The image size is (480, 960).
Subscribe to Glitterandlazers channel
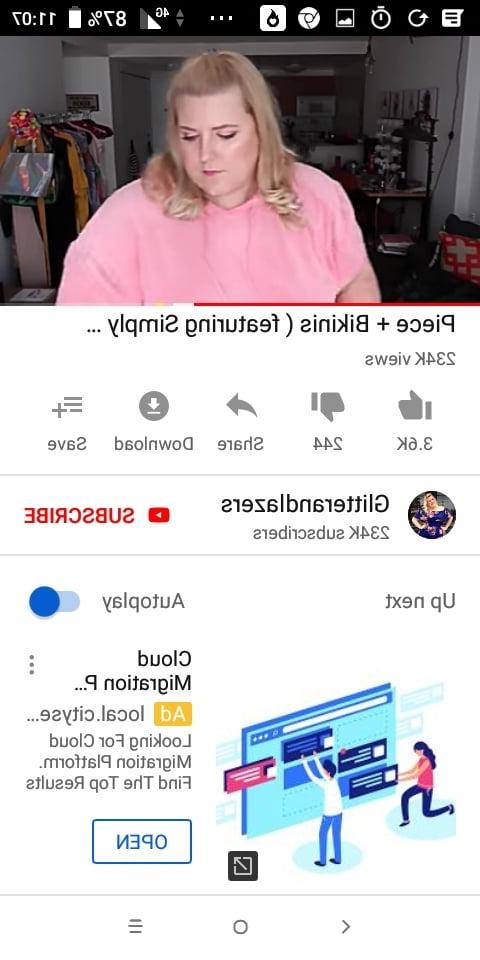point(97,516)
